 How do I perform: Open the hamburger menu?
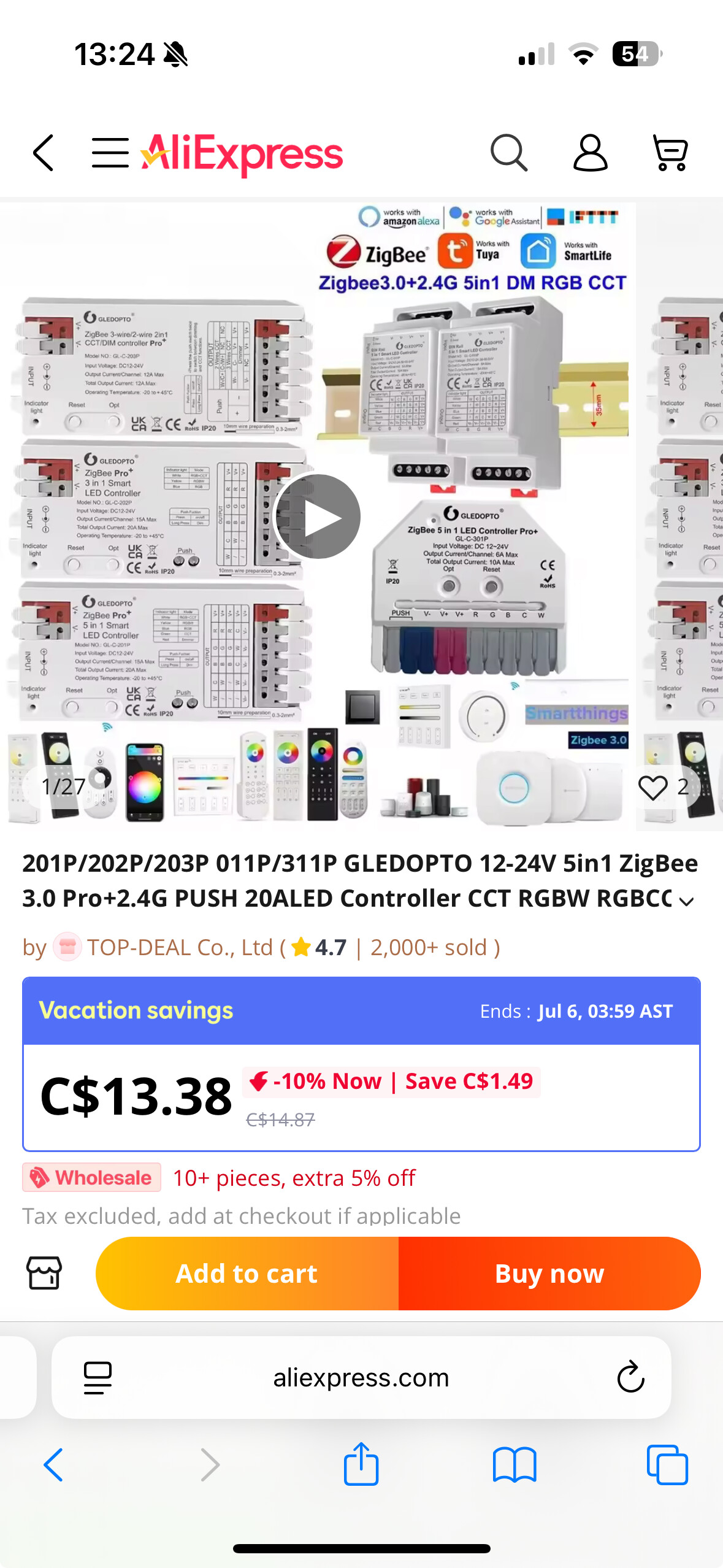pos(110,153)
